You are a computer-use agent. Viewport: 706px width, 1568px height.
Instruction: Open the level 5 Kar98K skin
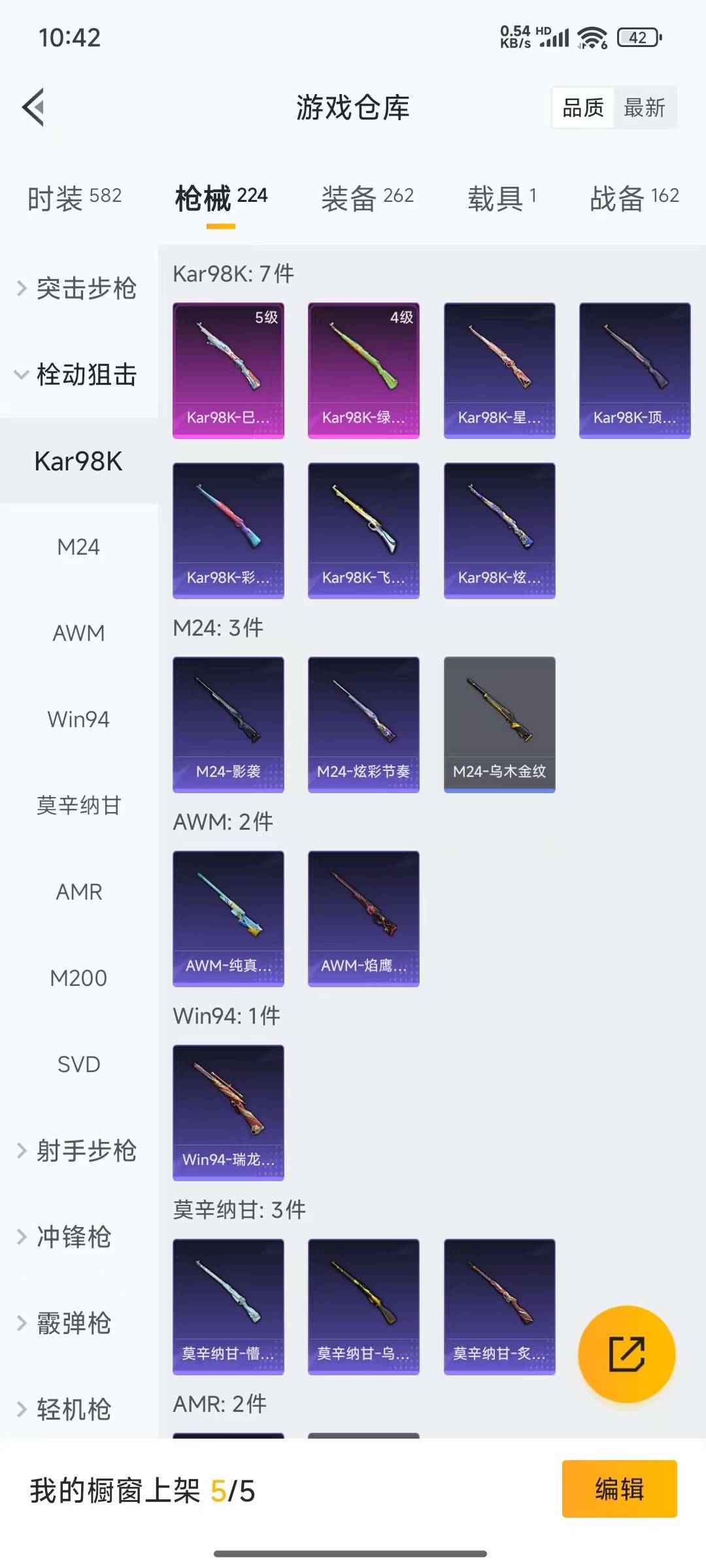click(228, 370)
